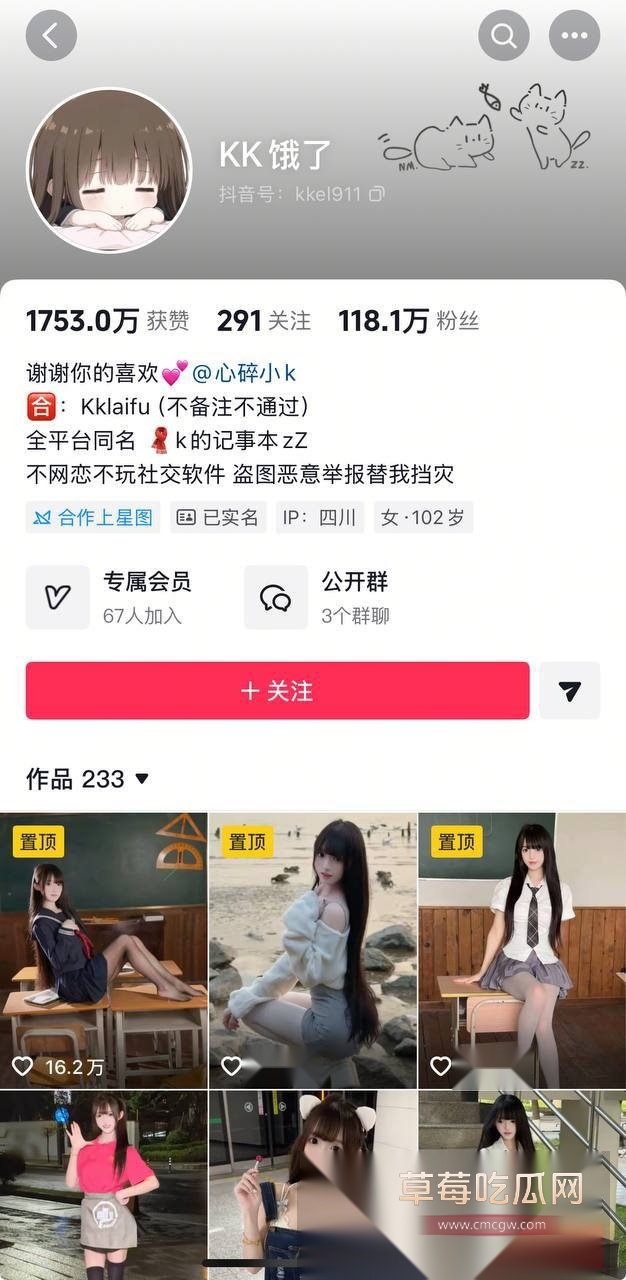Copy the 抖音号 kkel911
This screenshot has height=1280, width=626.
pos(376,194)
